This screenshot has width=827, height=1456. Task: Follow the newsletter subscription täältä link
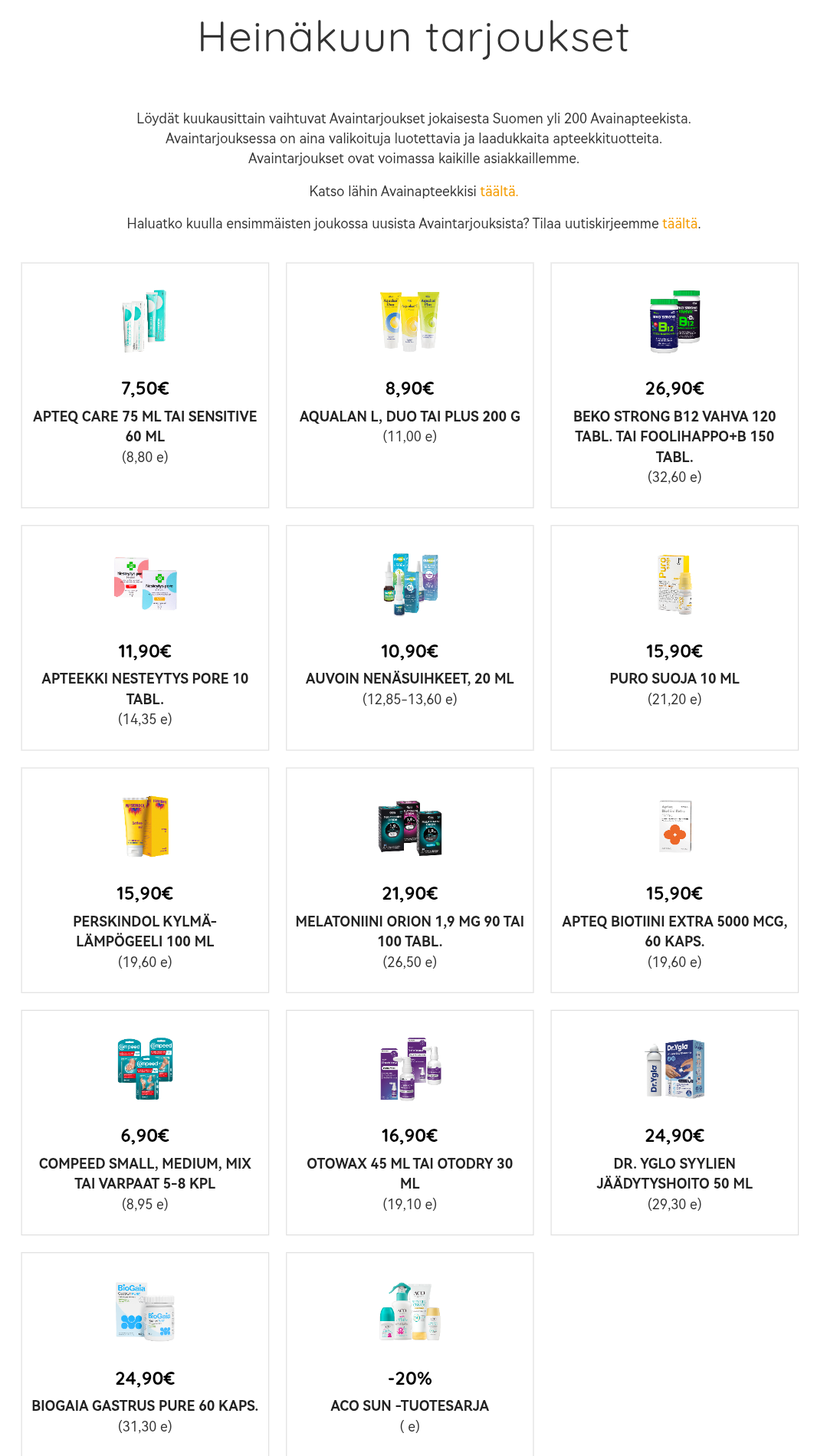[x=680, y=224]
